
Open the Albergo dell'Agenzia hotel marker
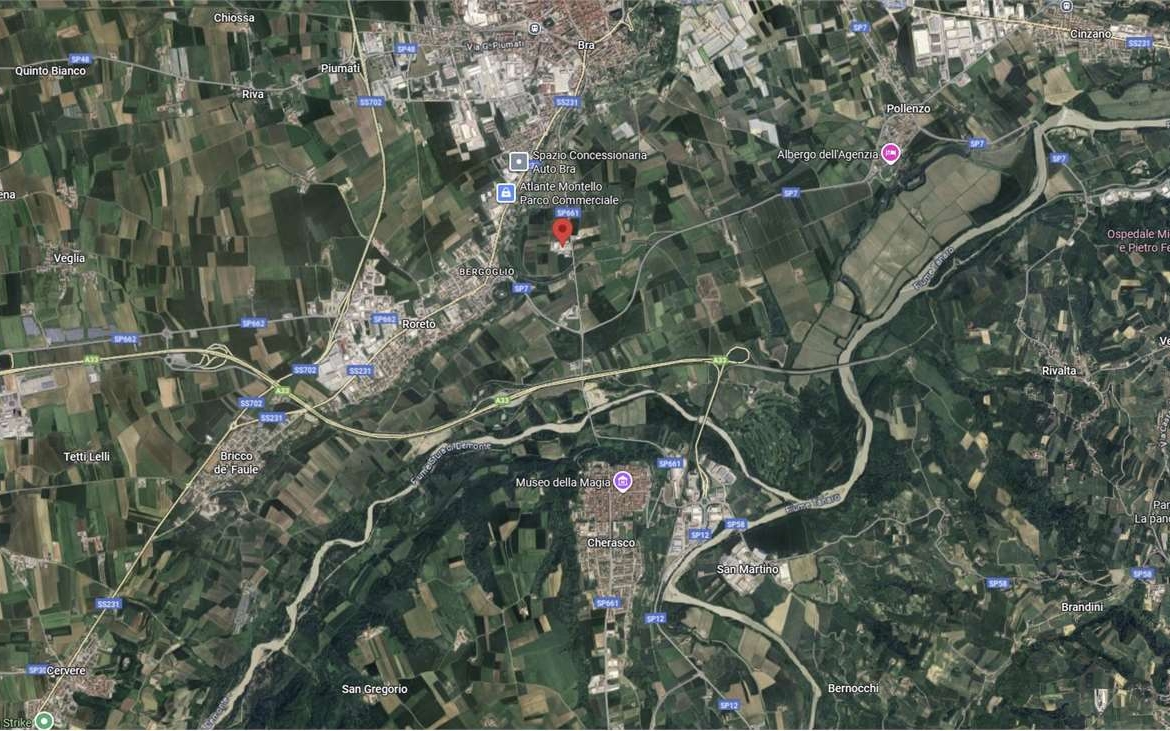pyautogui.click(x=890, y=154)
